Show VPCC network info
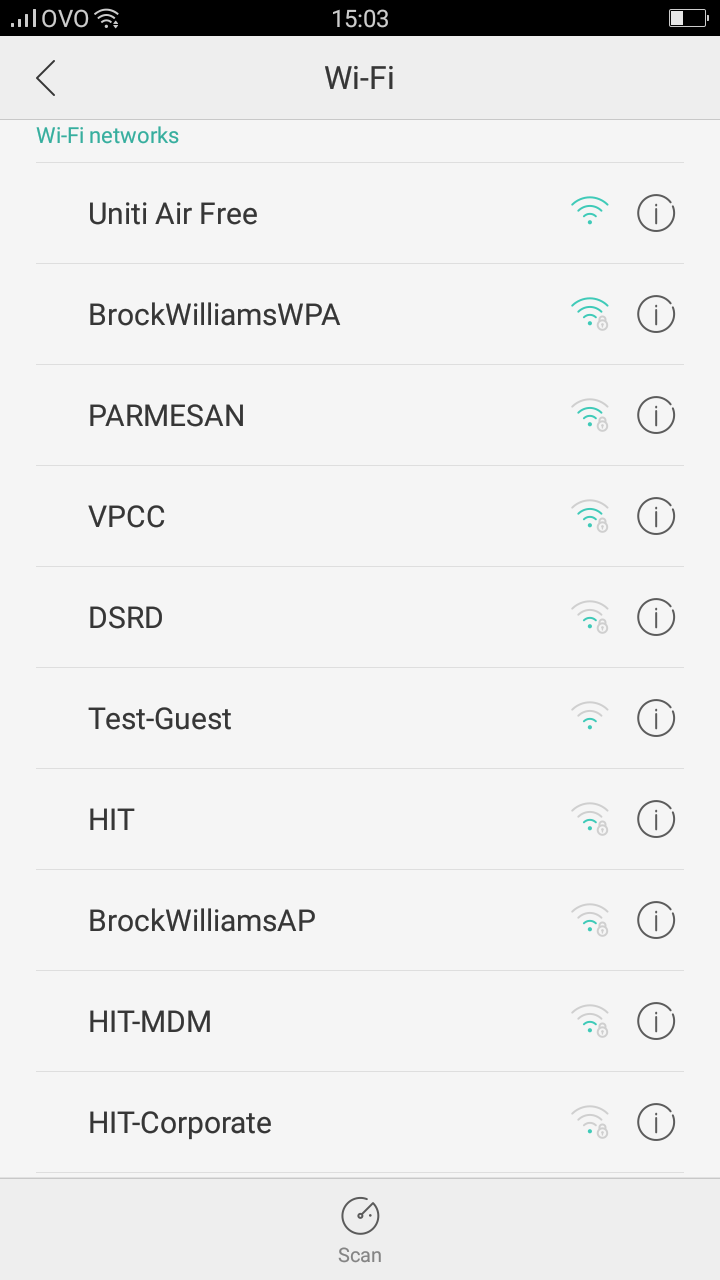Viewport: 720px width, 1280px height. pyautogui.click(x=656, y=516)
